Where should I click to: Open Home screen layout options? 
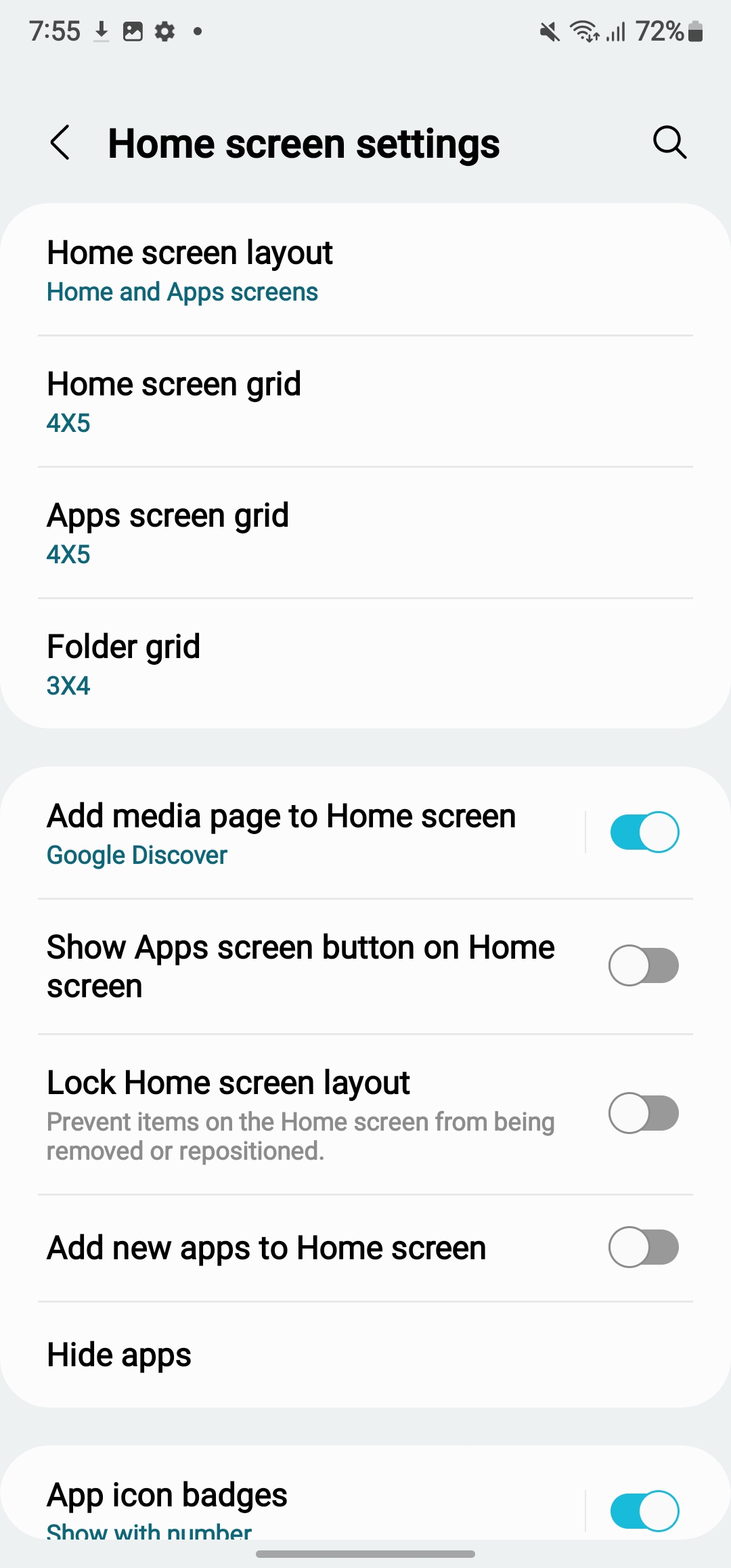[365, 271]
